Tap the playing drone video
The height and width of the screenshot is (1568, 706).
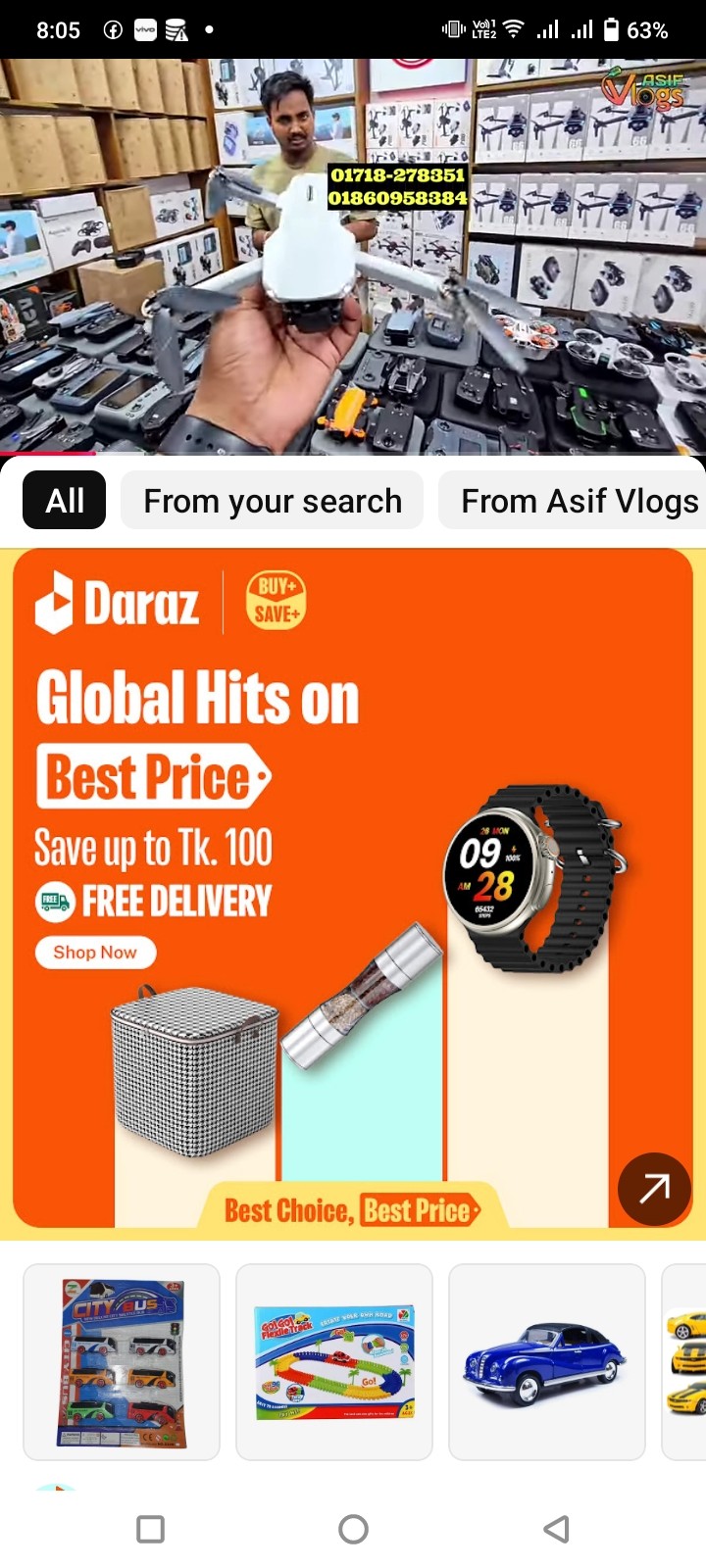tap(353, 257)
